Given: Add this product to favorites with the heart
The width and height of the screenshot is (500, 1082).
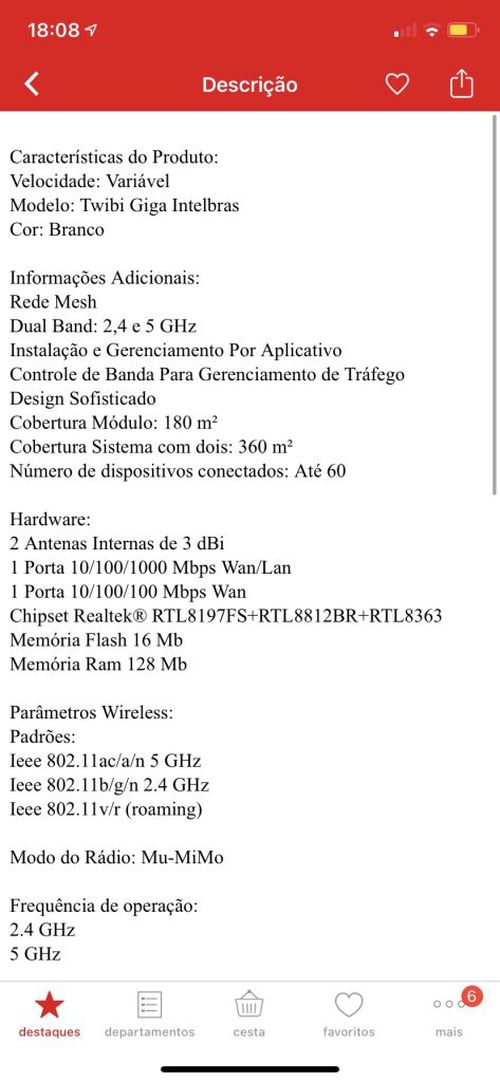Looking at the screenshot, I should click(397, 84).
